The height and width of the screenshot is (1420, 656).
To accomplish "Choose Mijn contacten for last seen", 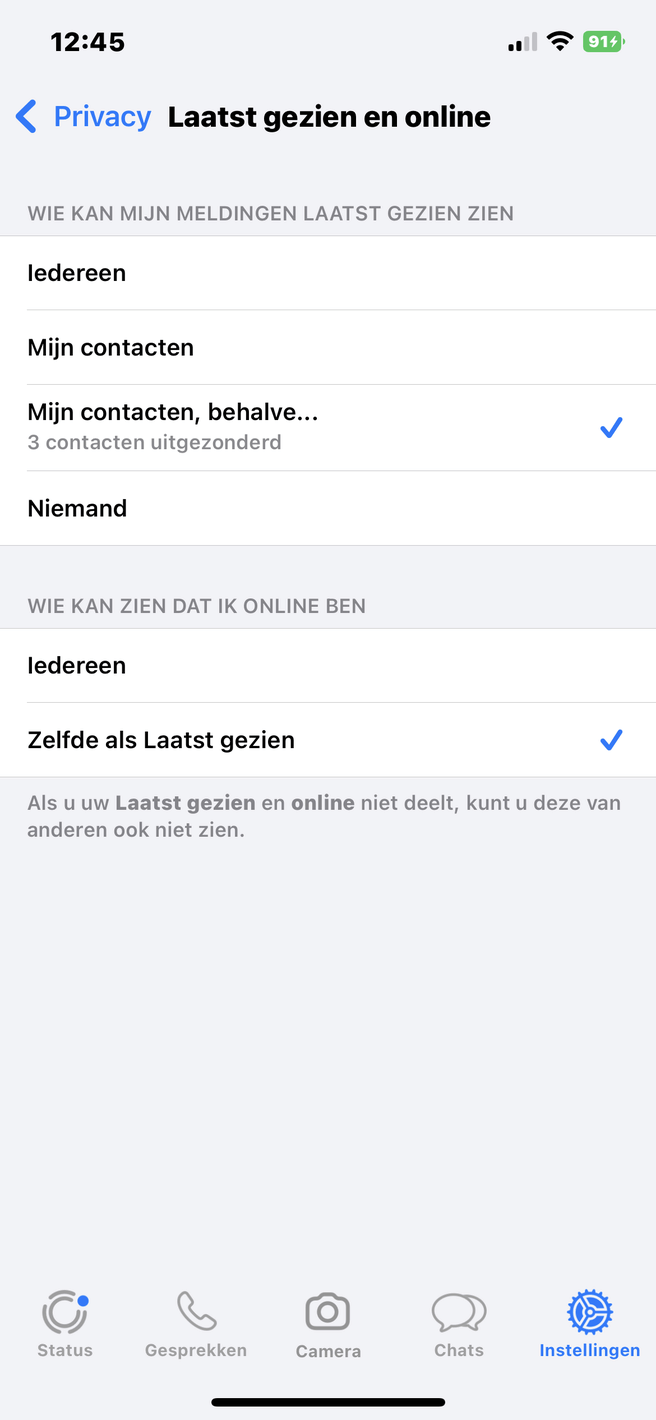I will (x=328, y=348).
